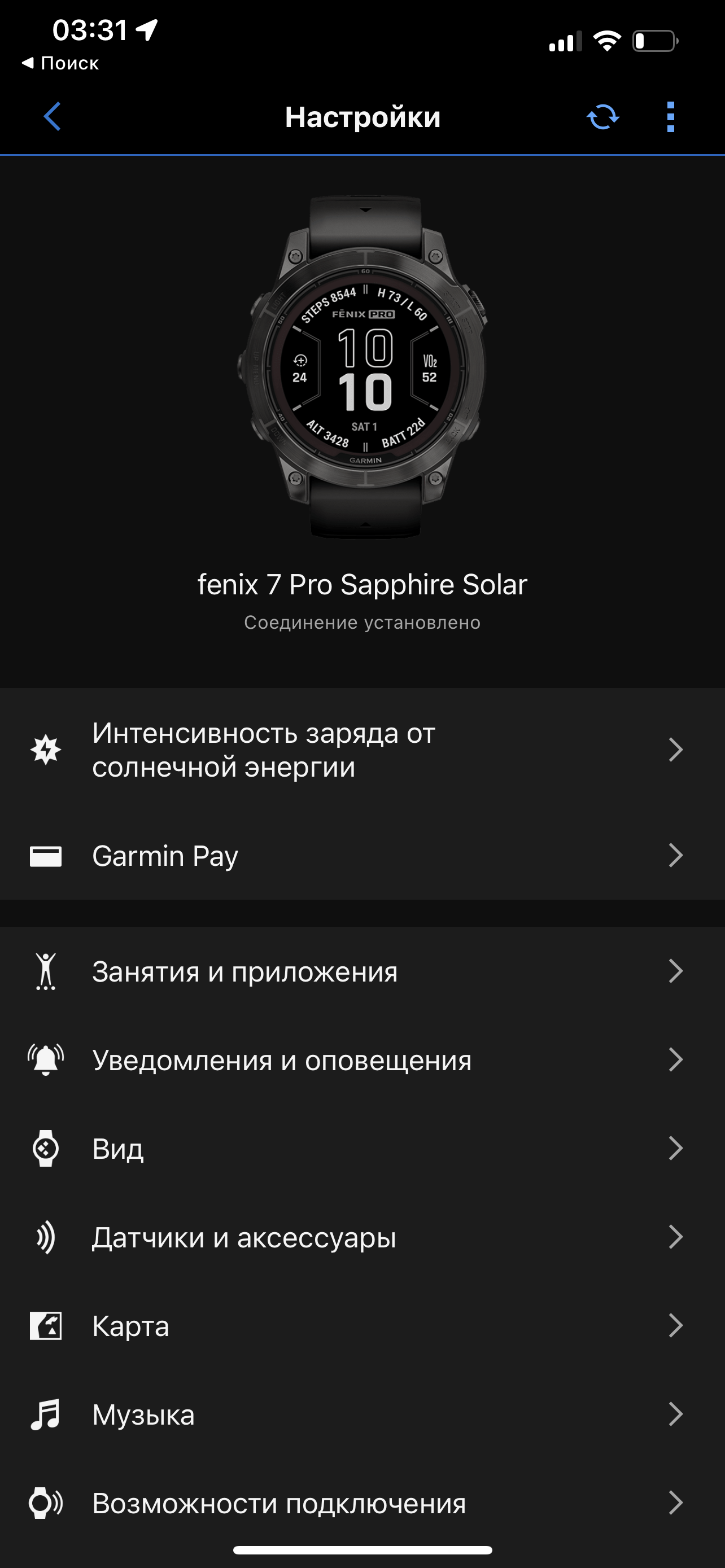Go back using the blue arrow
This screenshot has height=1568, width=725.
(x=53, y=116)
